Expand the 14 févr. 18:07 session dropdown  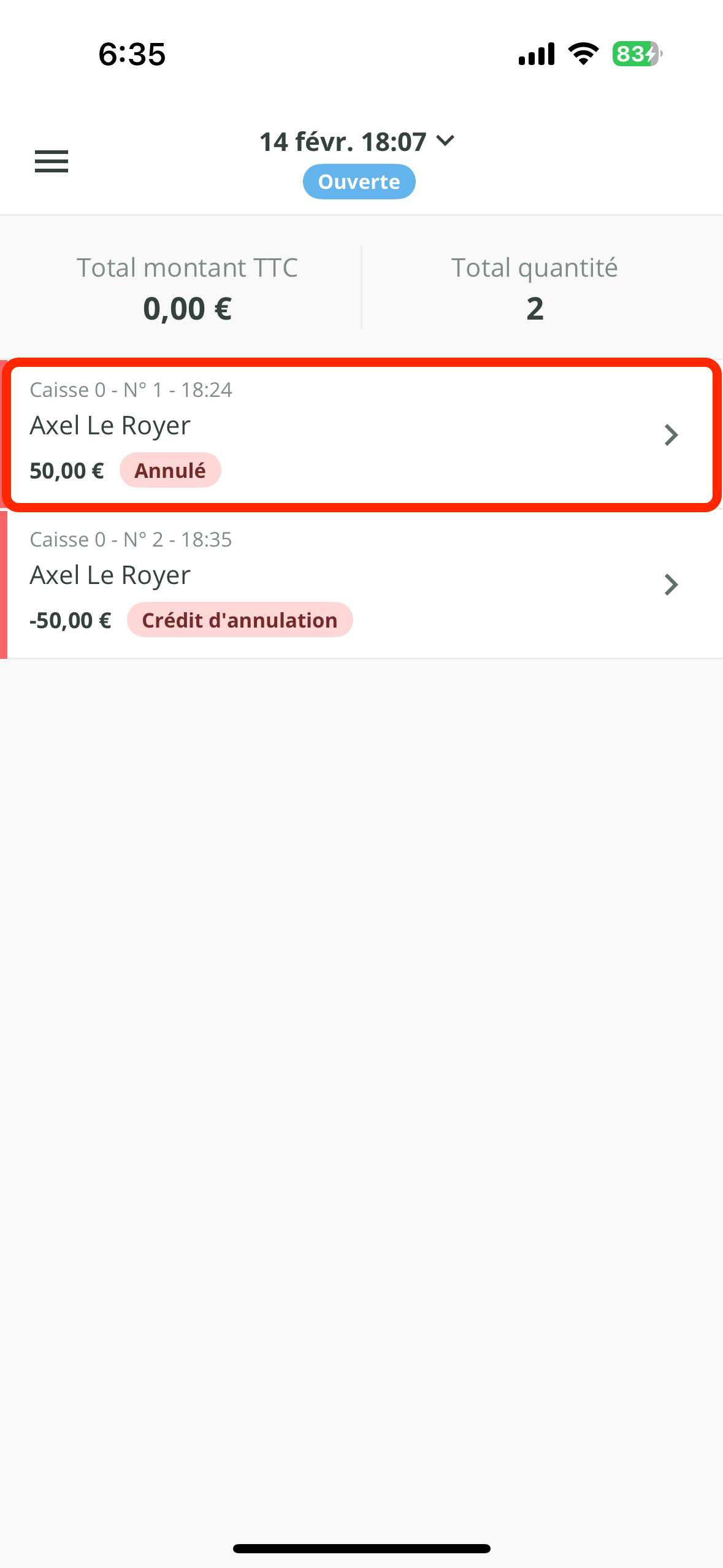358,142
